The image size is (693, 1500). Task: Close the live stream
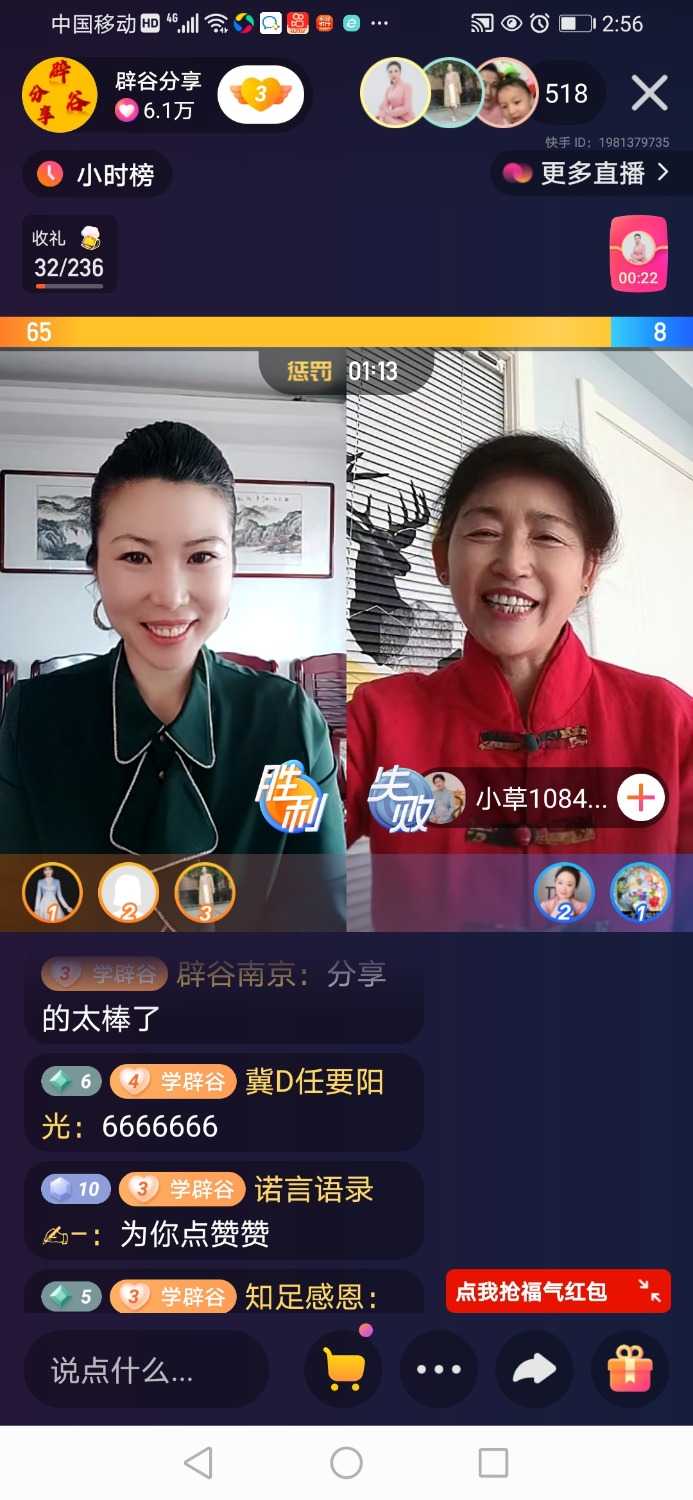(649, 94)
